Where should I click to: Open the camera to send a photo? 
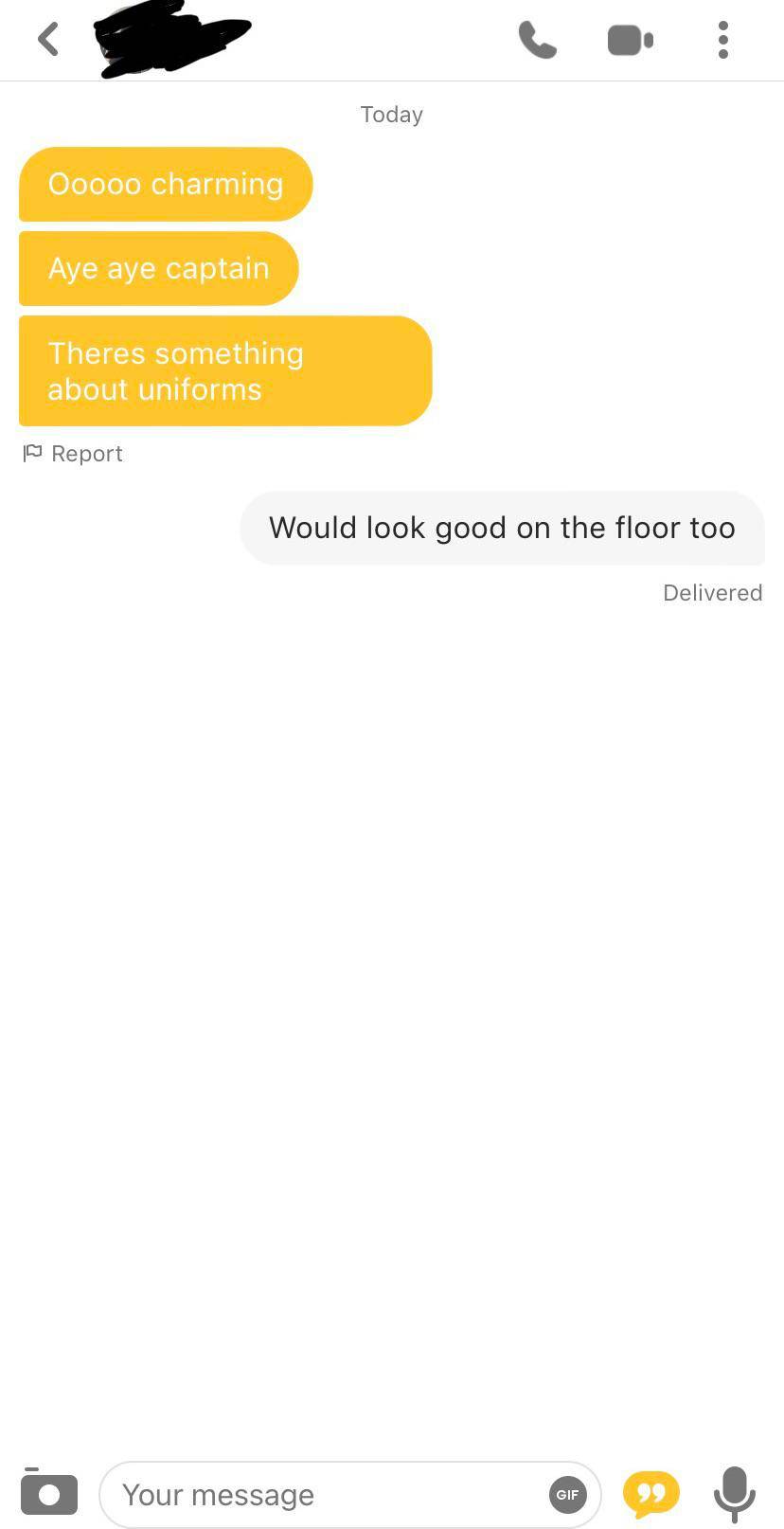49,1494
